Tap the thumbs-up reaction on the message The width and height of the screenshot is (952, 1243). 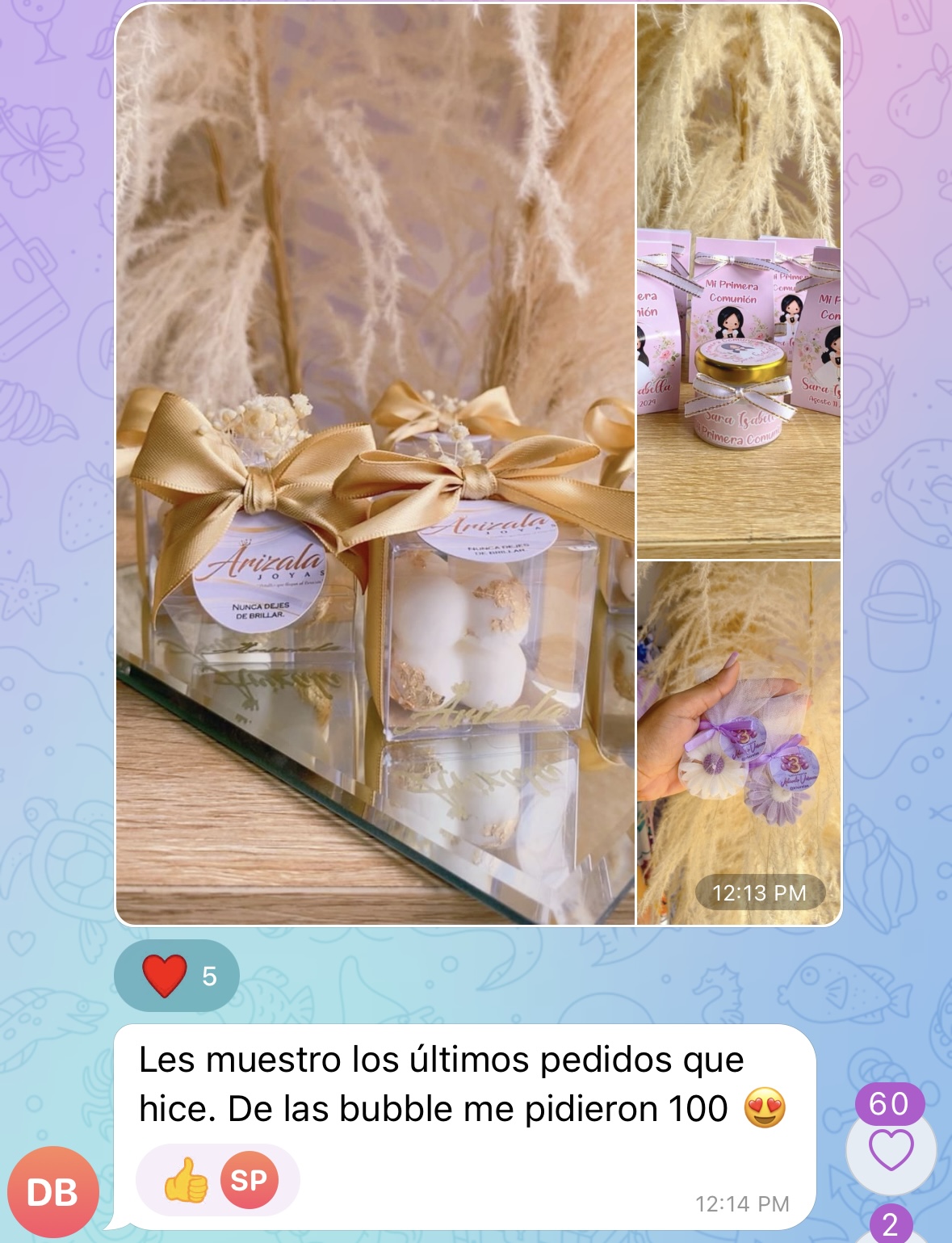186,1180
